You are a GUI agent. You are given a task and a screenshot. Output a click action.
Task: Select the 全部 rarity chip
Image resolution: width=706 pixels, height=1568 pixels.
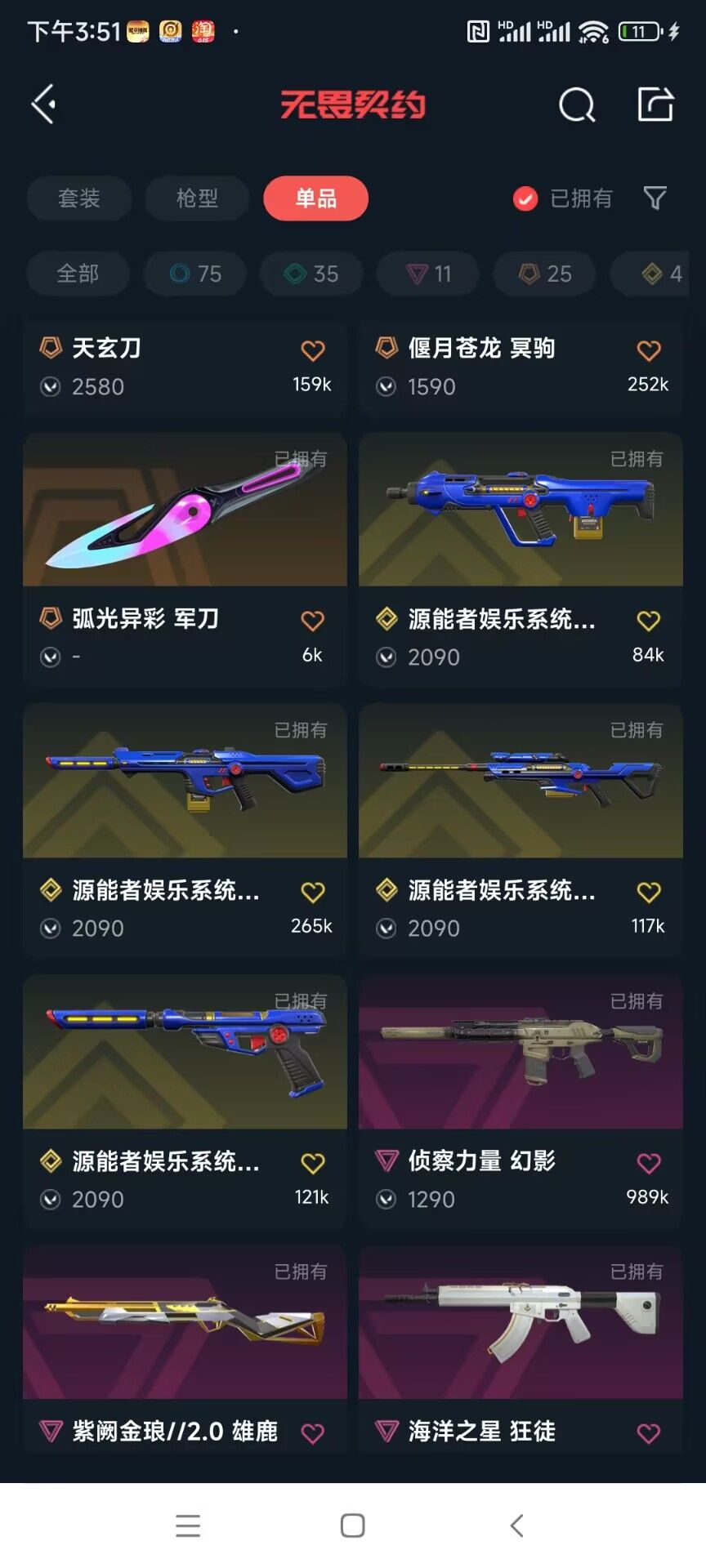point(78,274)
